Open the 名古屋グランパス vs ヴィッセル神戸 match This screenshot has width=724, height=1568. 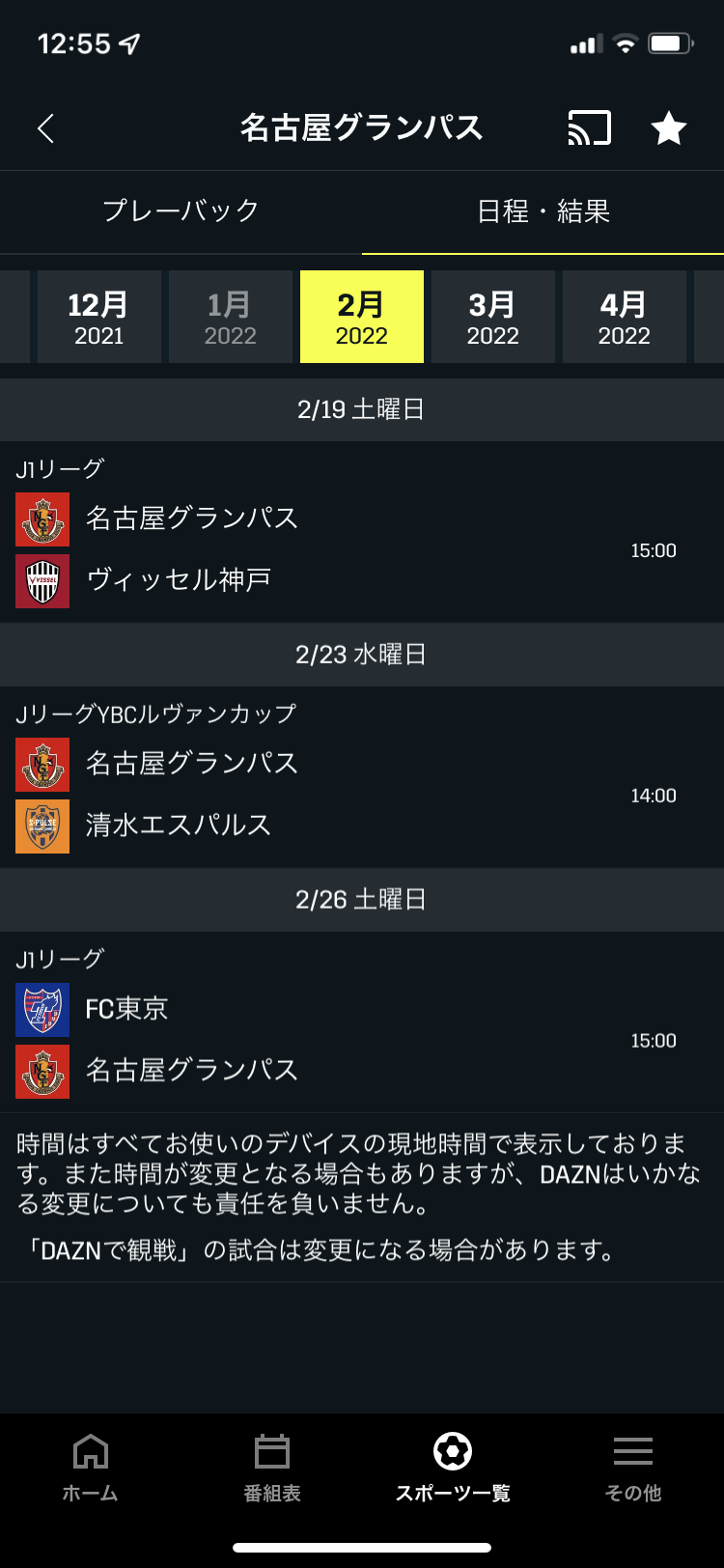click(362, 533)
